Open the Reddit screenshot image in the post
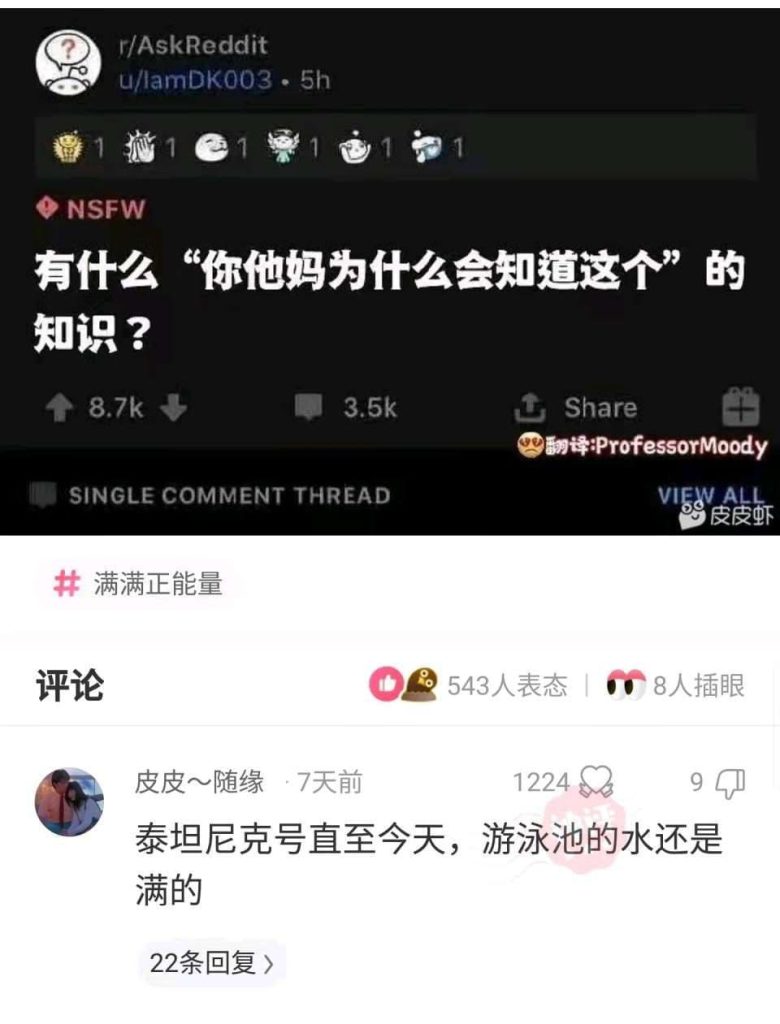The image size is (780, 1024). pos(390,270)
